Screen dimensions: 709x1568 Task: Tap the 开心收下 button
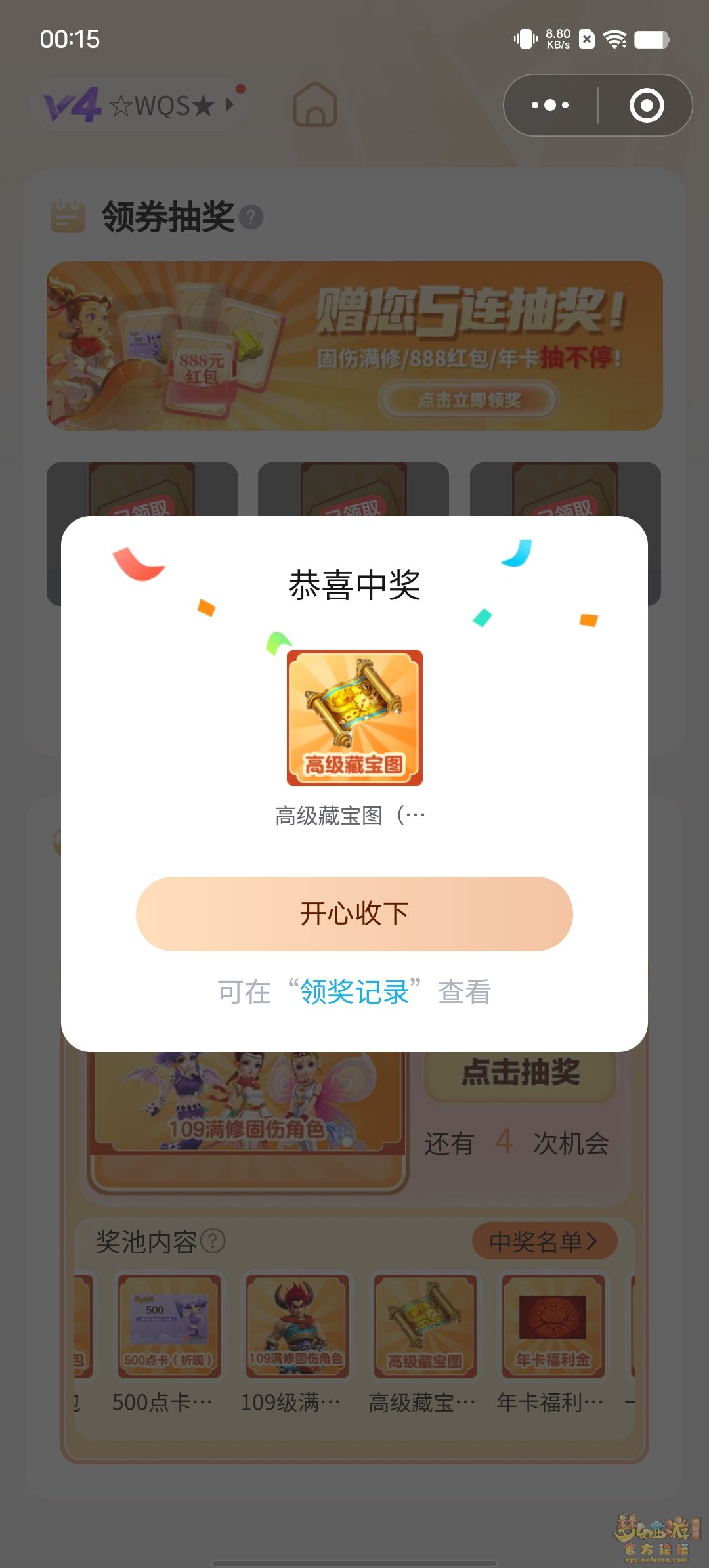pyautogui.click(x=354, y=913)
